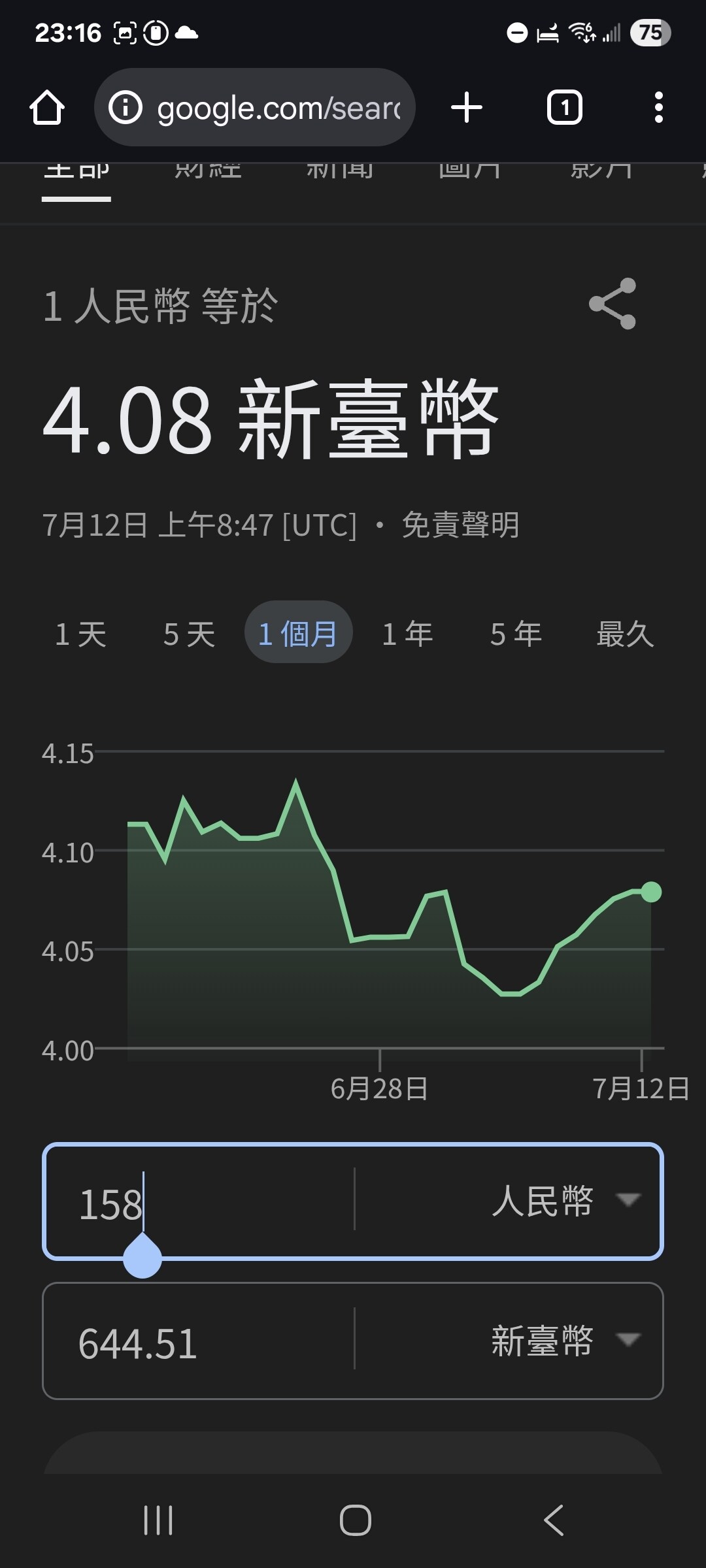The image size is (706, 1568).
Task: Select the 1天 chart range
Action: pyautogui.click(x=80, y=632)
